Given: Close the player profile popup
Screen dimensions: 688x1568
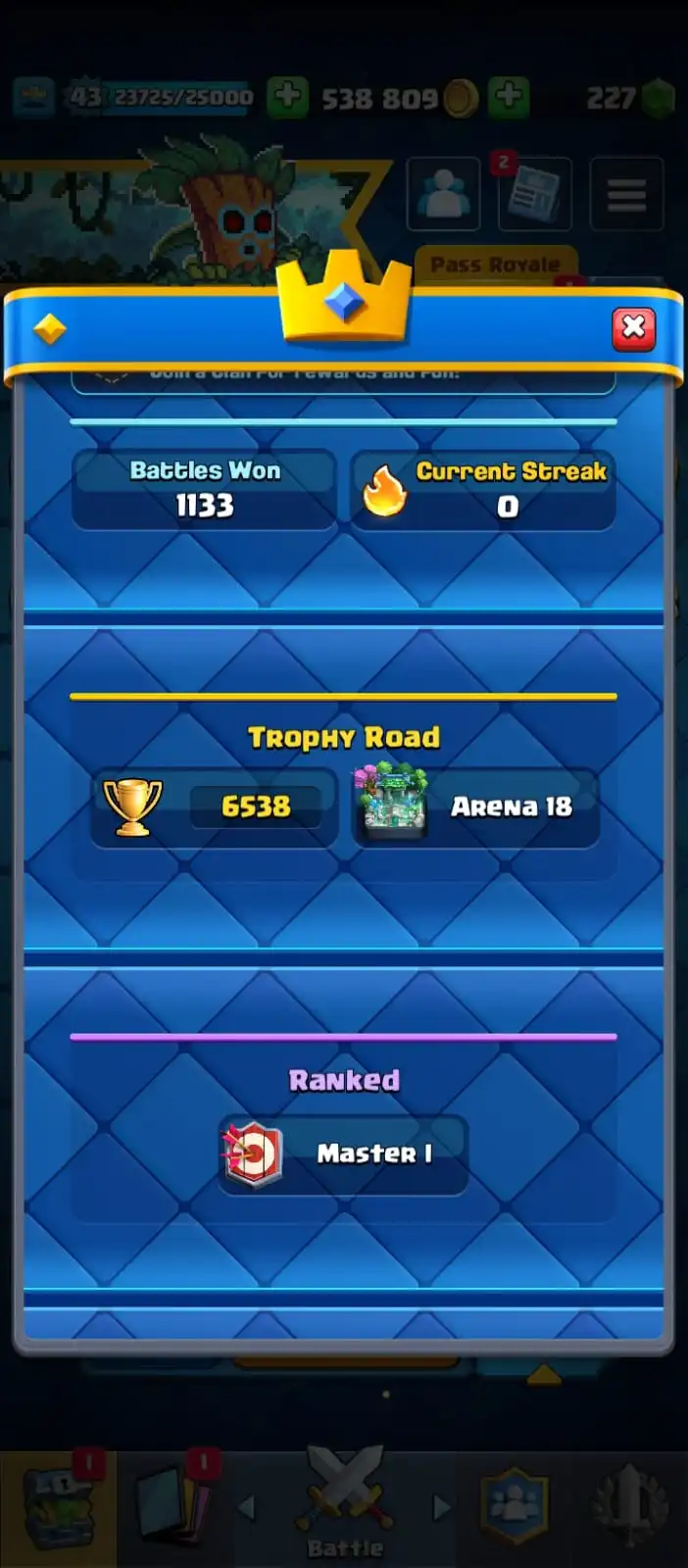Looking at the screenshot, I should (633, 327).
